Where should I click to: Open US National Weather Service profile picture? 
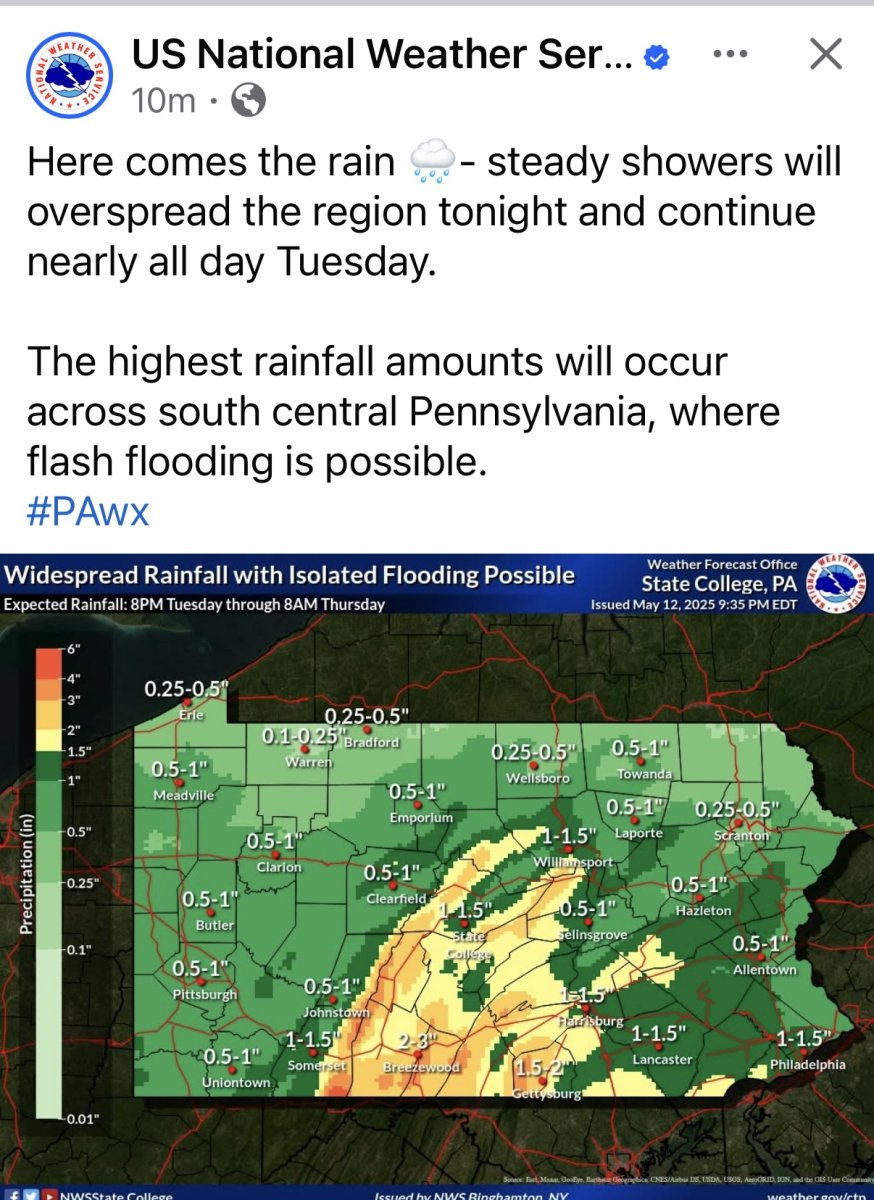[69, 75]
